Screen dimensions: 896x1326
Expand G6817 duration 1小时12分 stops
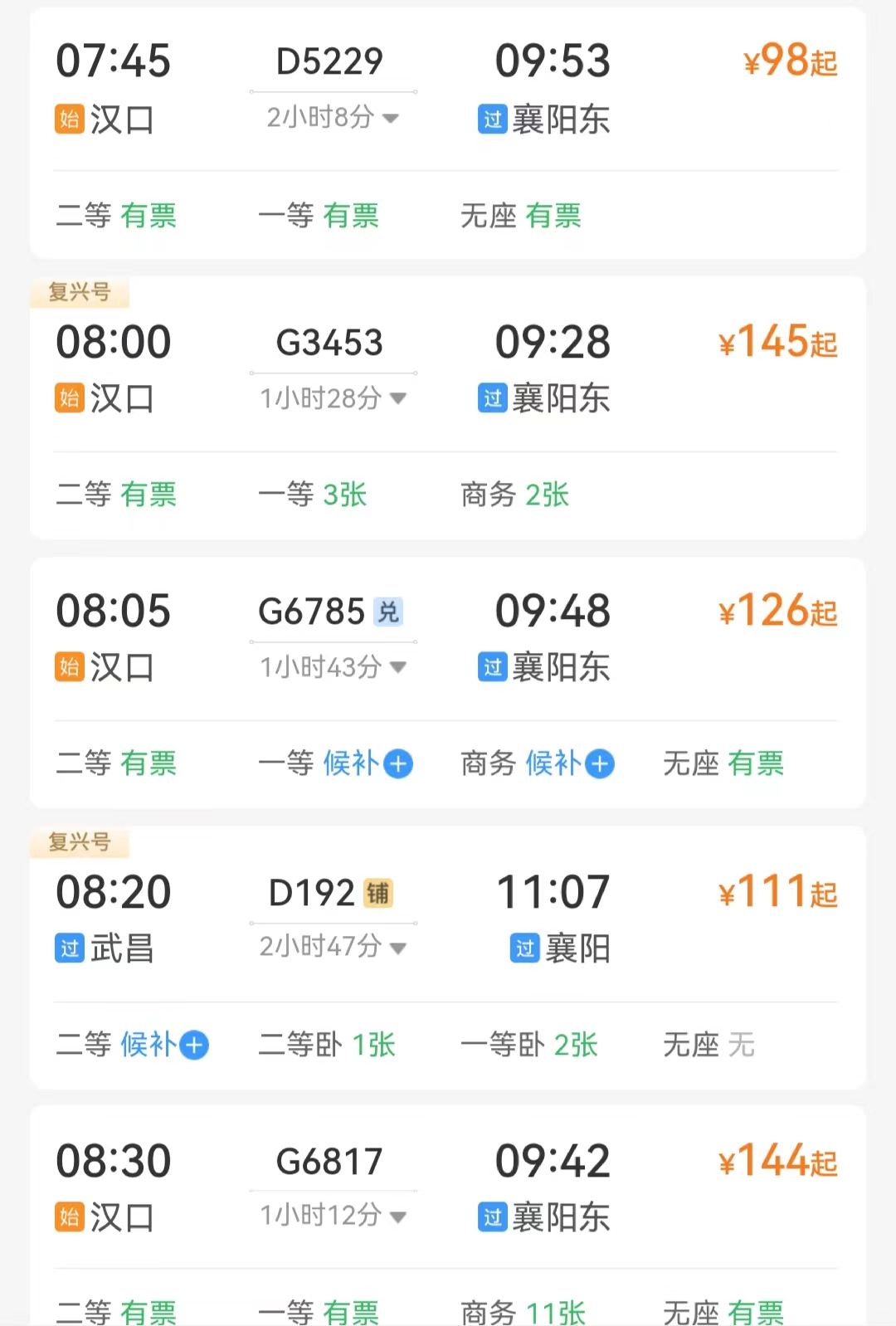[332, 1216]
